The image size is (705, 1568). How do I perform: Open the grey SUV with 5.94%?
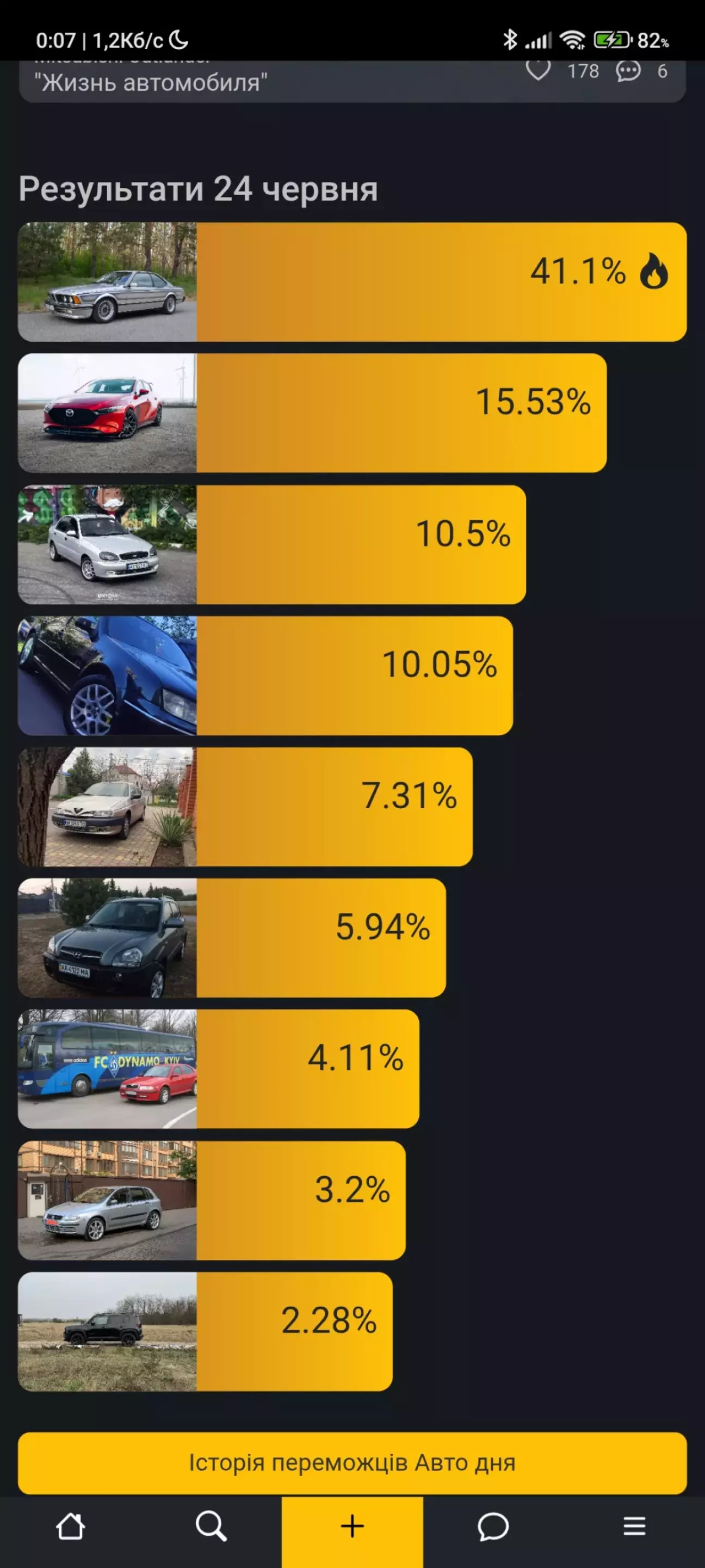pos(232,938)
